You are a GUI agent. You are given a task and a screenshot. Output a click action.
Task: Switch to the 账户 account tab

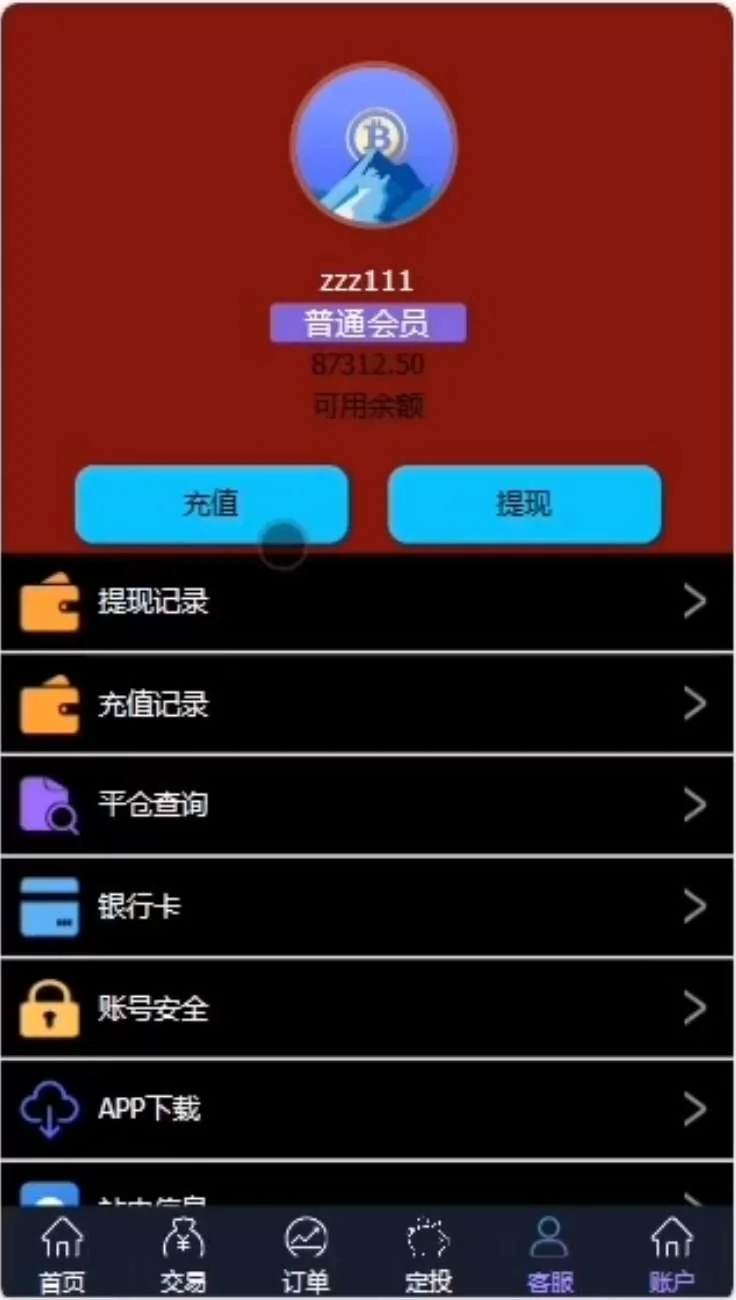[672, 1254]
